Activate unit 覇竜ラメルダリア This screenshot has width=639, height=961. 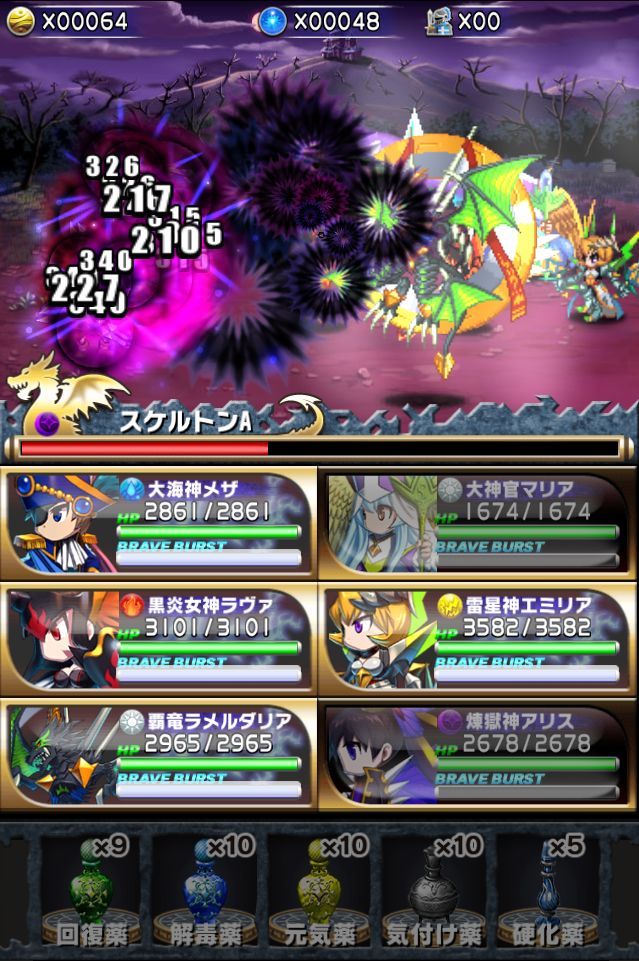click(160, 755)
